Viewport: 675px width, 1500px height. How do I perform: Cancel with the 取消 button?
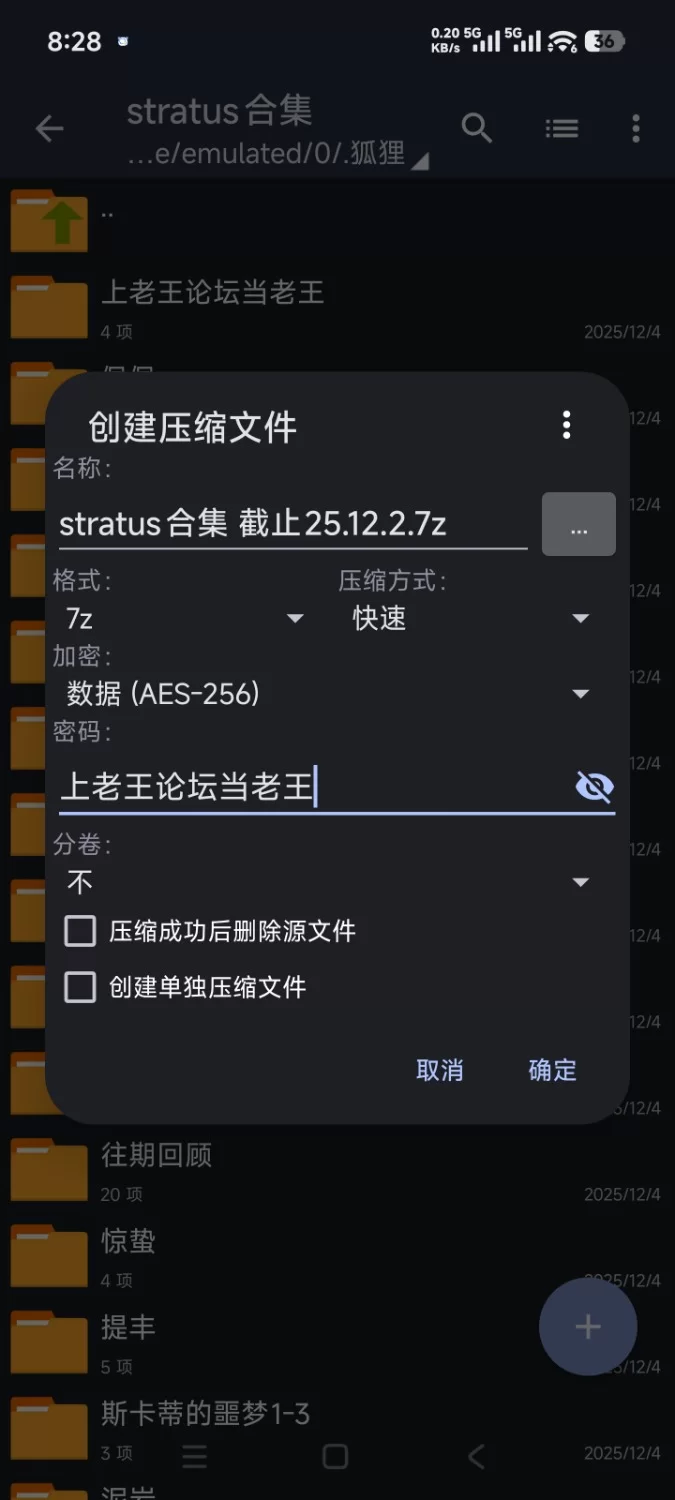(x=439, y=1070)
